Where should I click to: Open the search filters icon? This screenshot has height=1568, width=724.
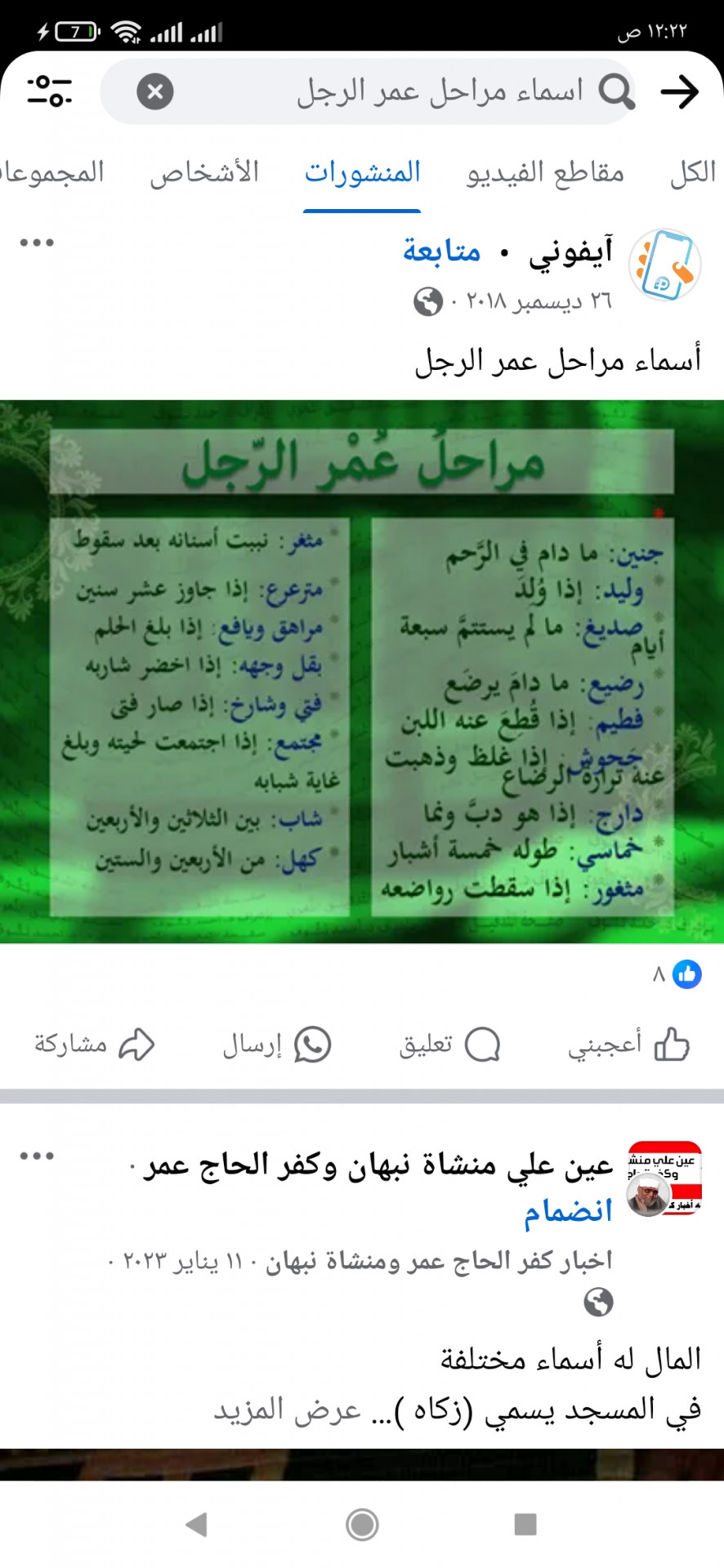pos(49,91)
